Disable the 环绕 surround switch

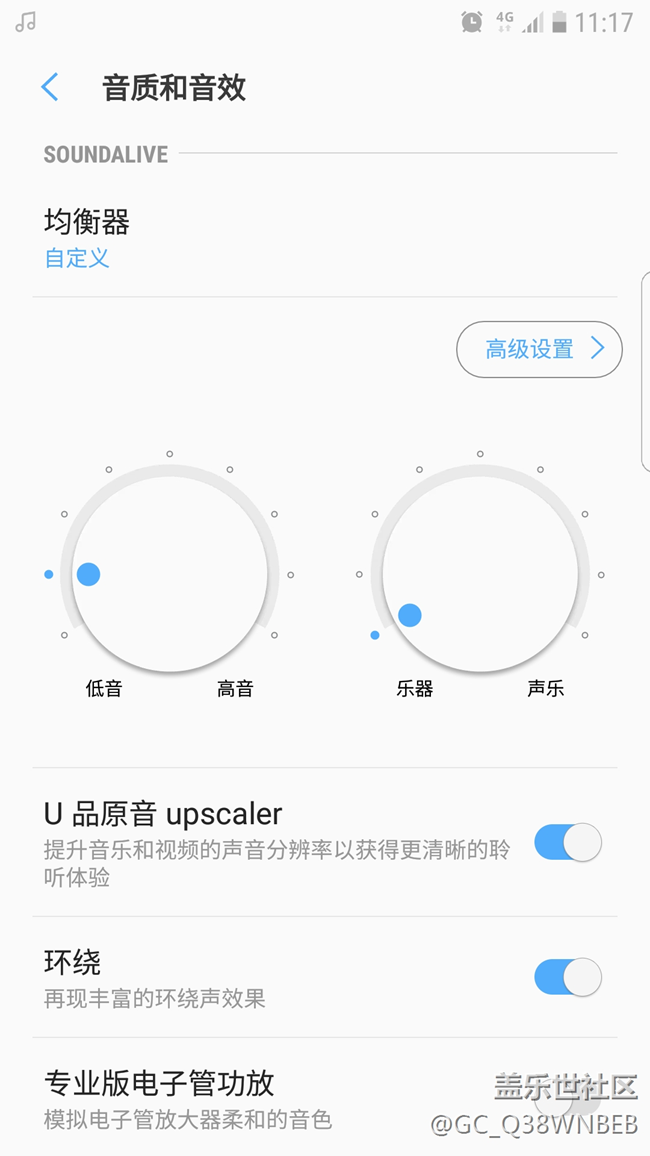(567, 977)
